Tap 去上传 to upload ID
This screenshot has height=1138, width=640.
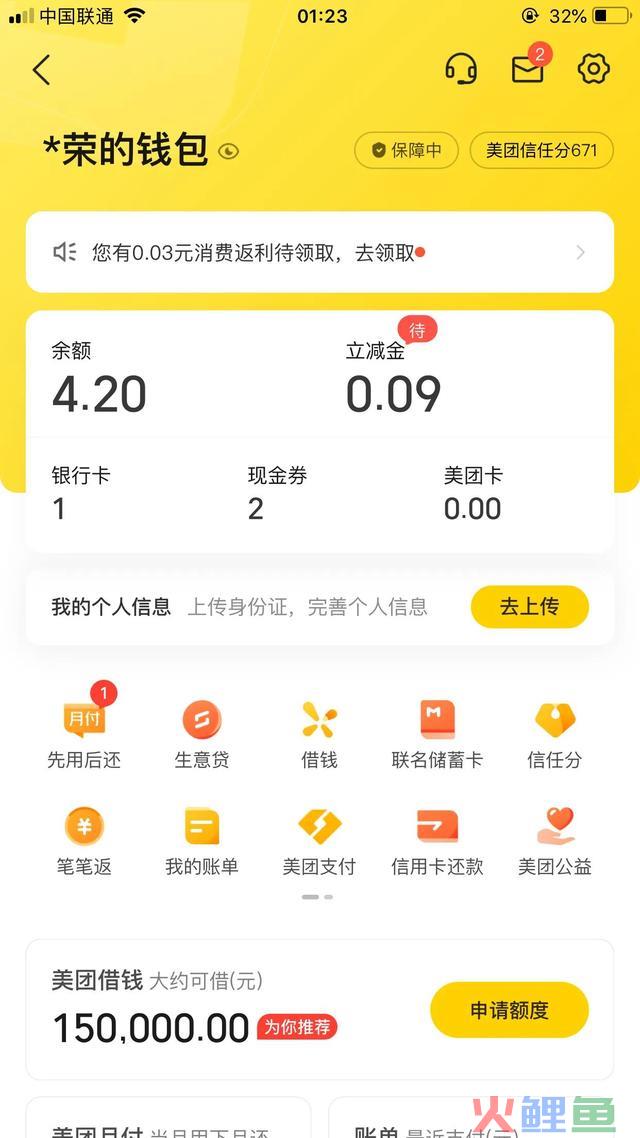(x=530, y=607)
